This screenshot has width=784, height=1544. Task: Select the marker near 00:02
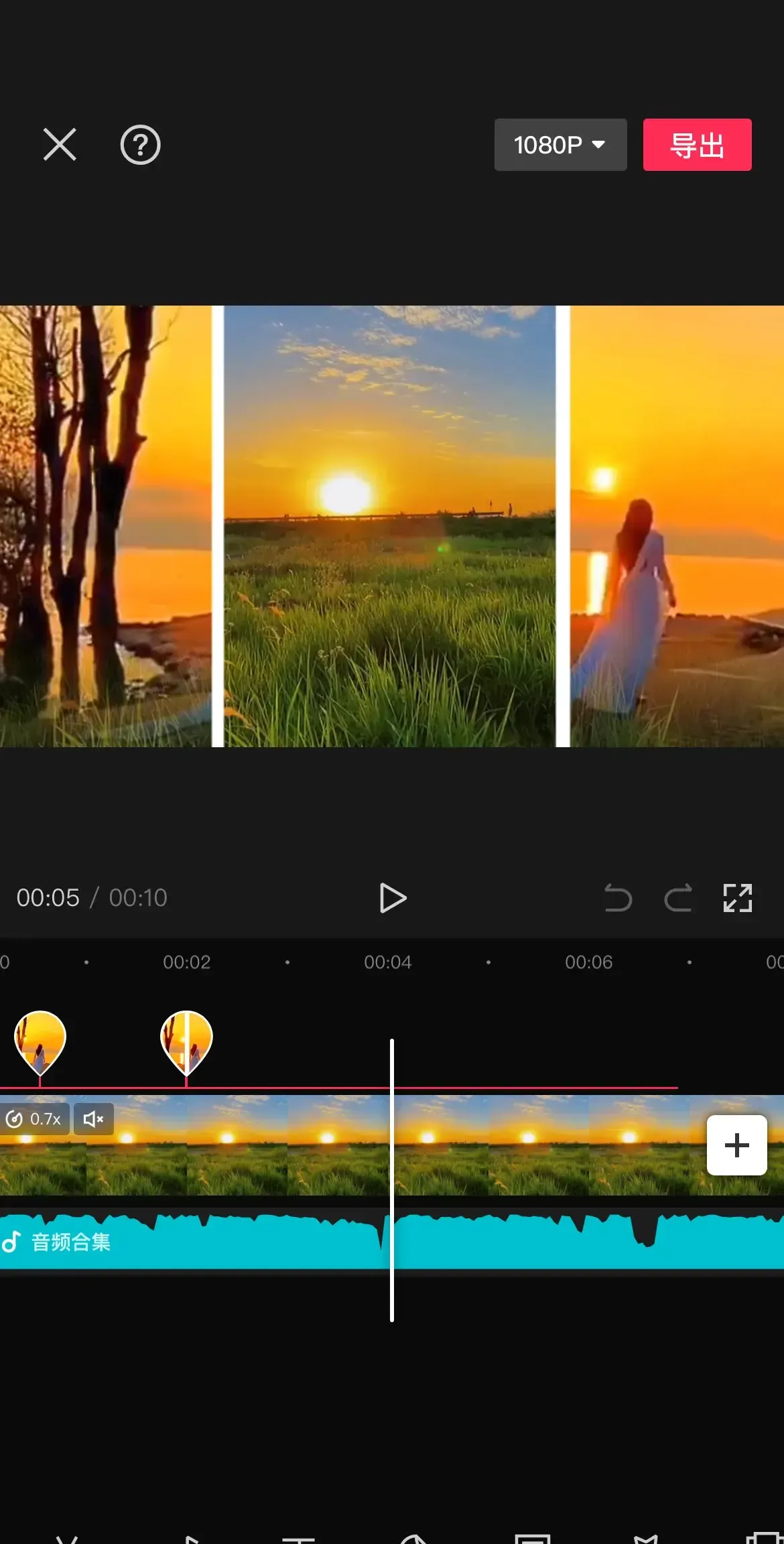pyautogui.click(x=186, y=1041)
